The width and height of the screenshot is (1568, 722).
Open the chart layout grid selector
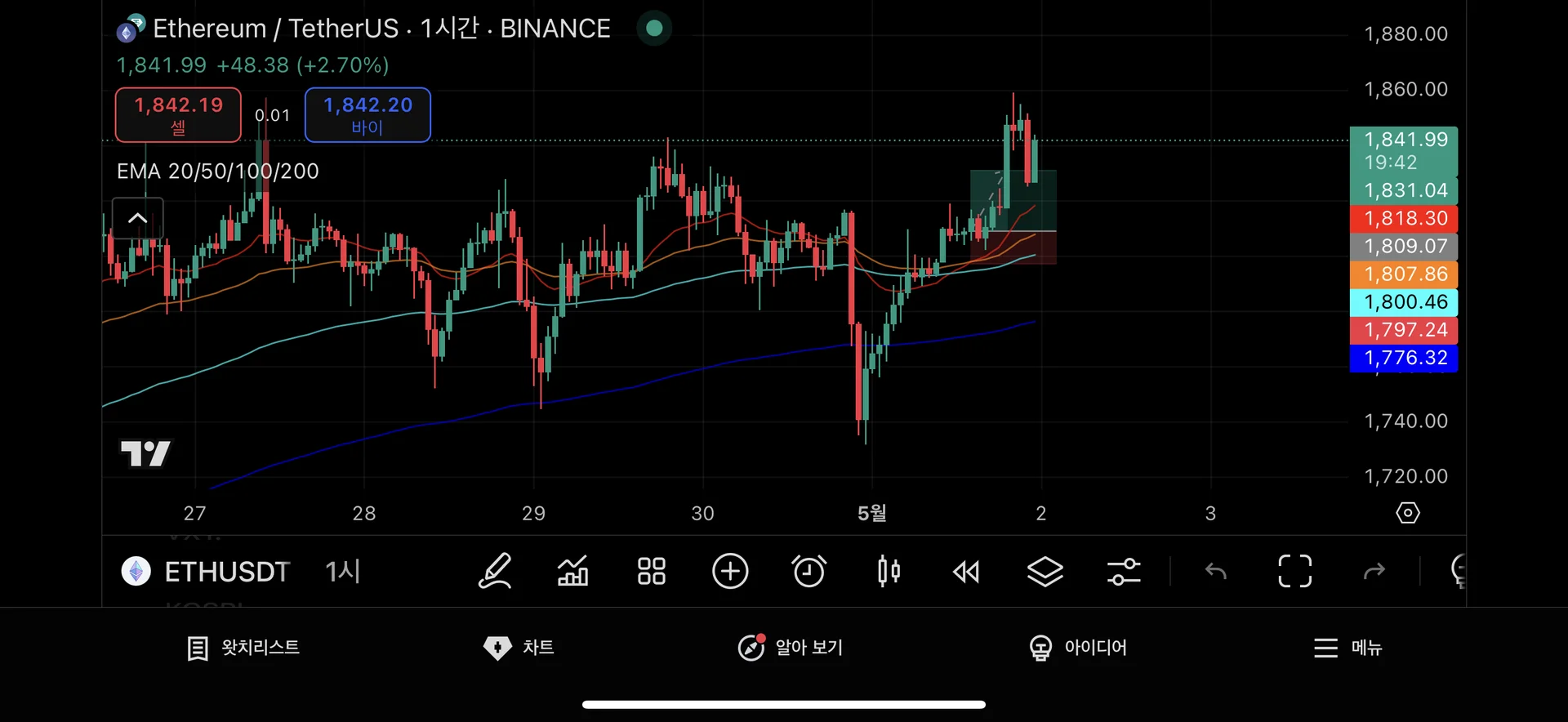pos(651,571)
